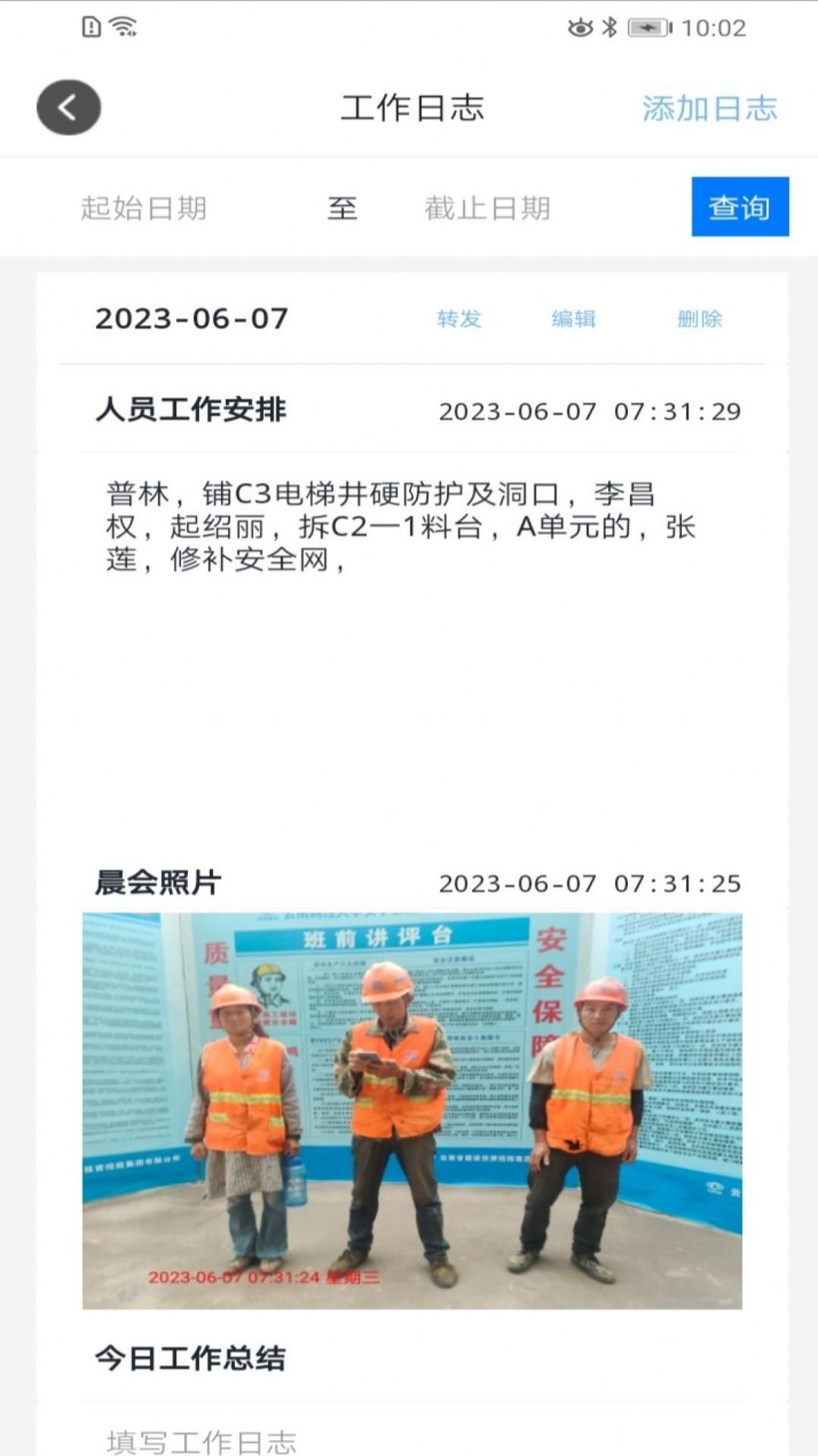818x1456 pixels.
Task: Tap 添加日志 to add a log
Action: 709,108
